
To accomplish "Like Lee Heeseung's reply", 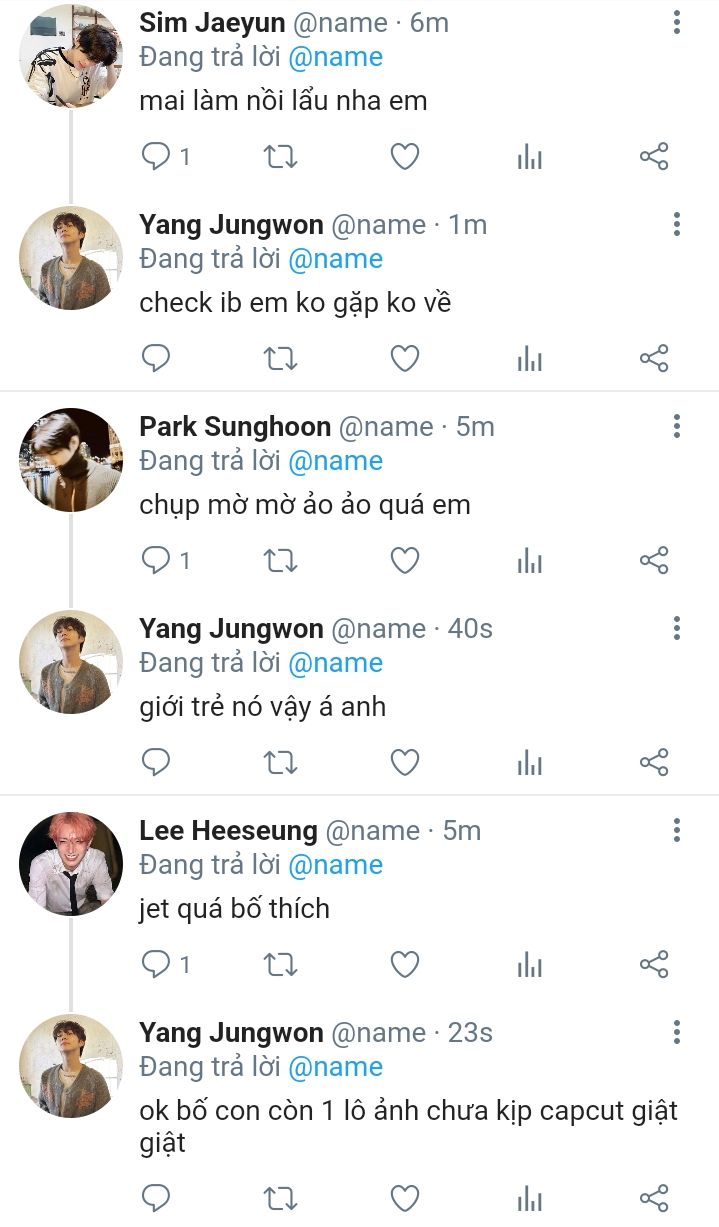I will point(404,964).
